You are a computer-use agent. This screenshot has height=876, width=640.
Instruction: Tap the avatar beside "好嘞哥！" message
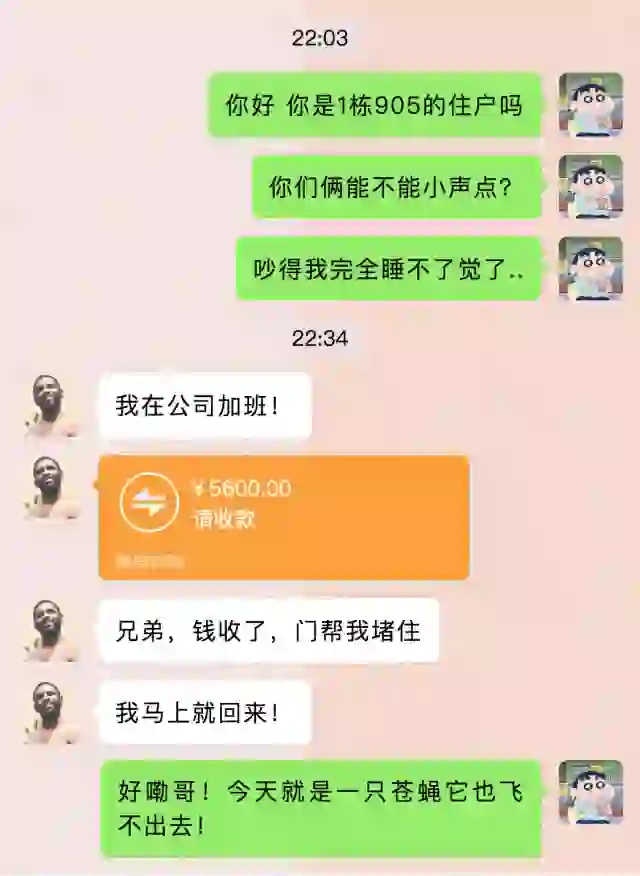590,793
